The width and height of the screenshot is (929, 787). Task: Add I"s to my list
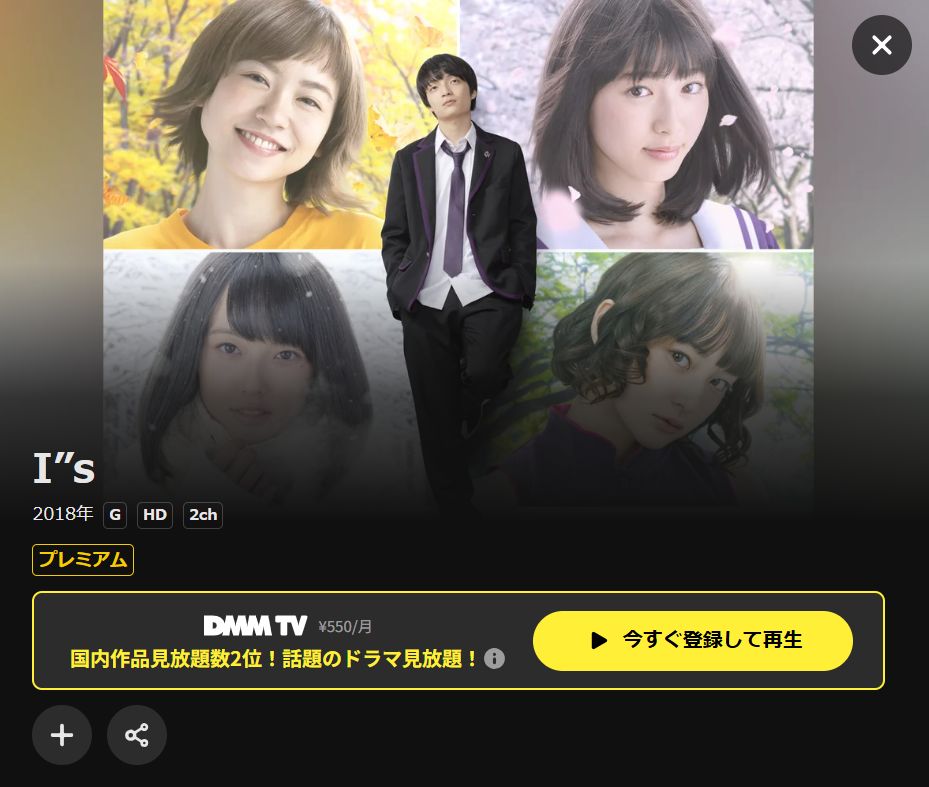62,735
